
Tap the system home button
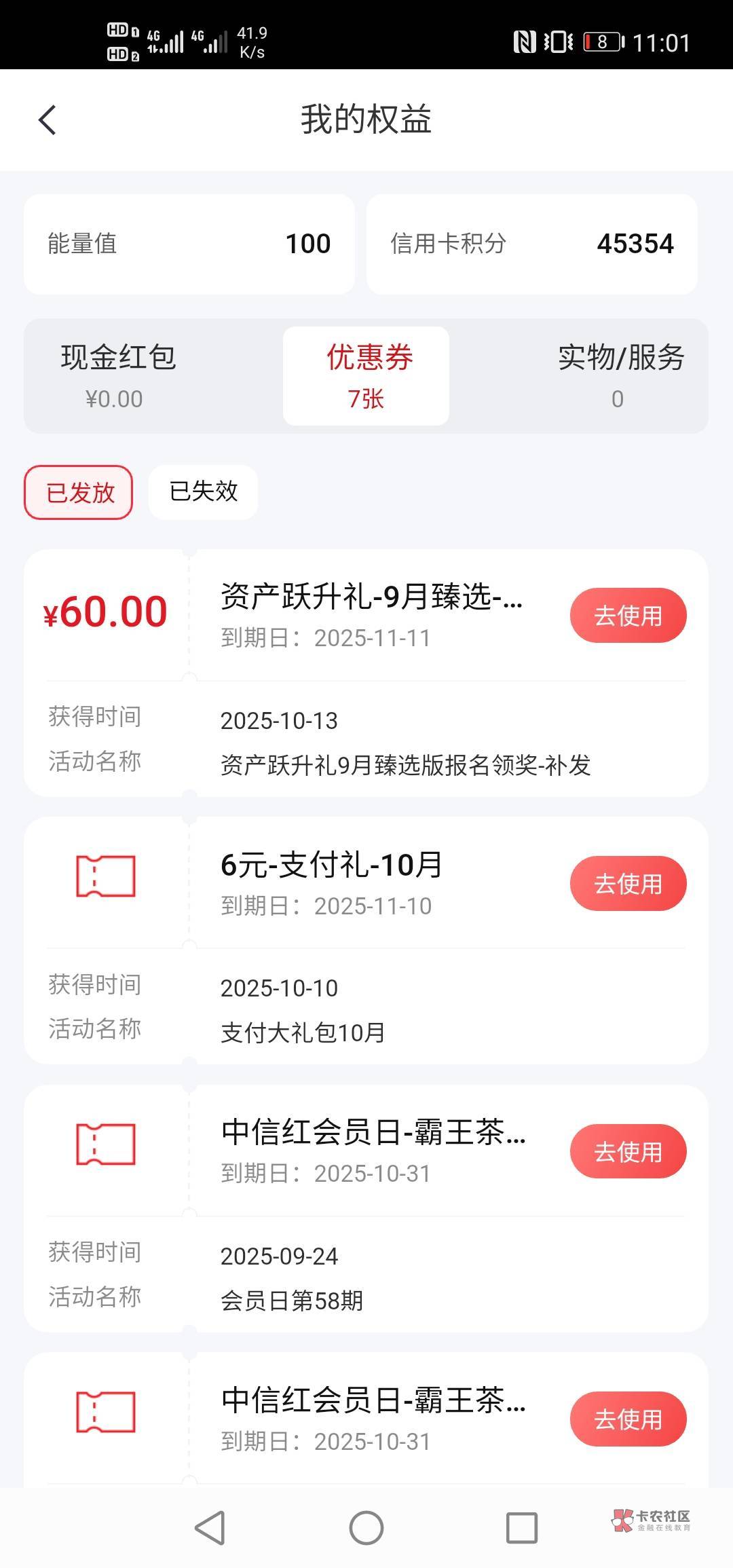(x=366, y=1528)
